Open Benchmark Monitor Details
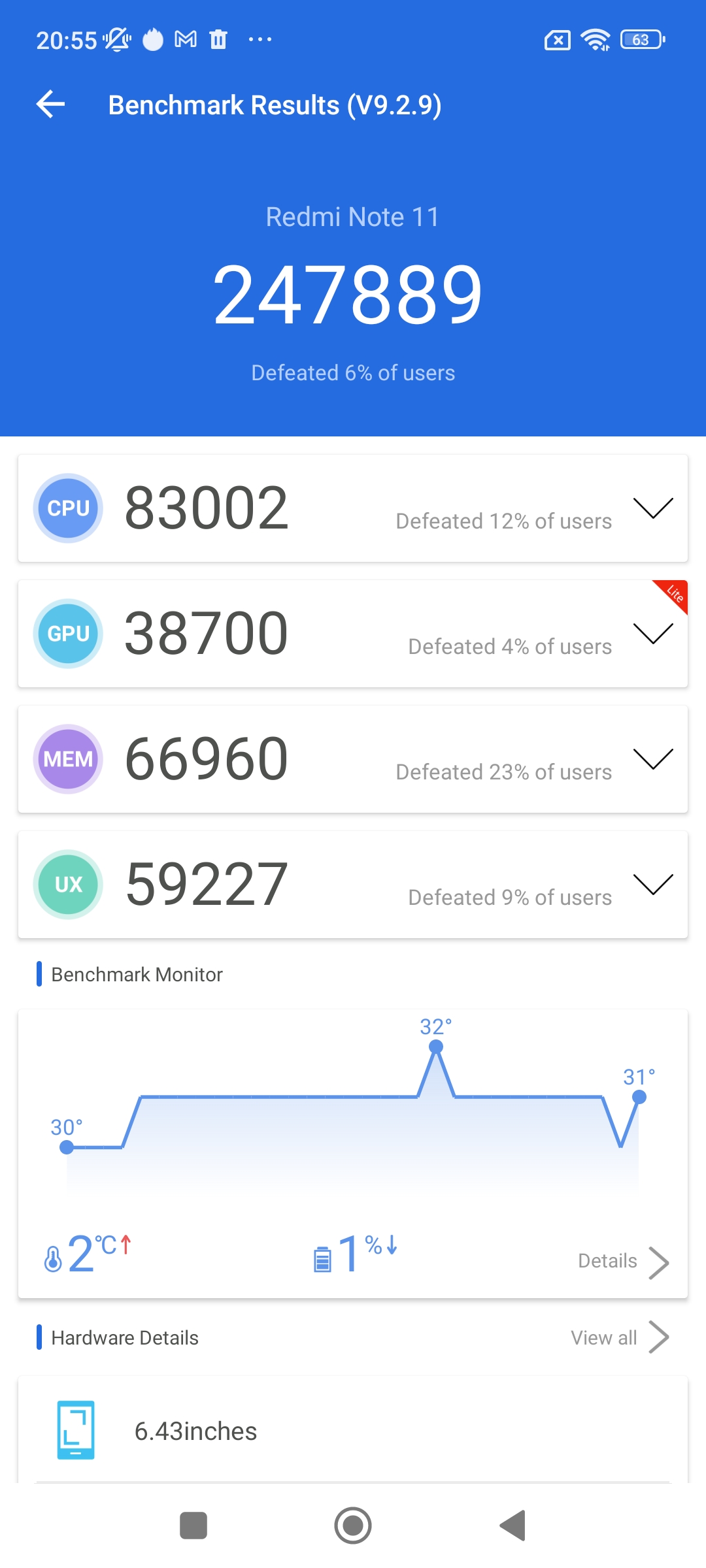The height and width of the screenshot is (1568, 706). pyautogui.click(x=622, y=1261)
